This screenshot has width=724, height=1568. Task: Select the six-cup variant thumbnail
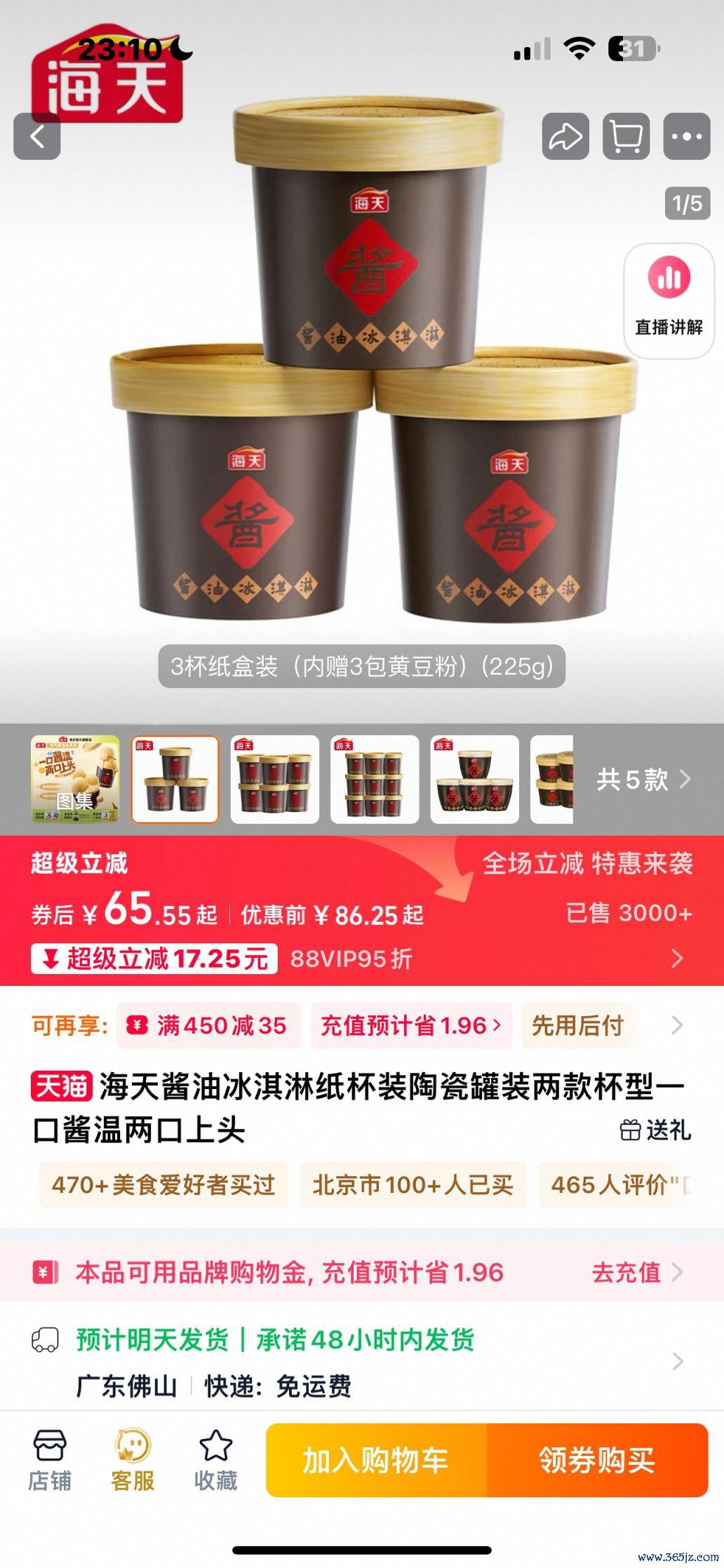[x=275, y=779]
